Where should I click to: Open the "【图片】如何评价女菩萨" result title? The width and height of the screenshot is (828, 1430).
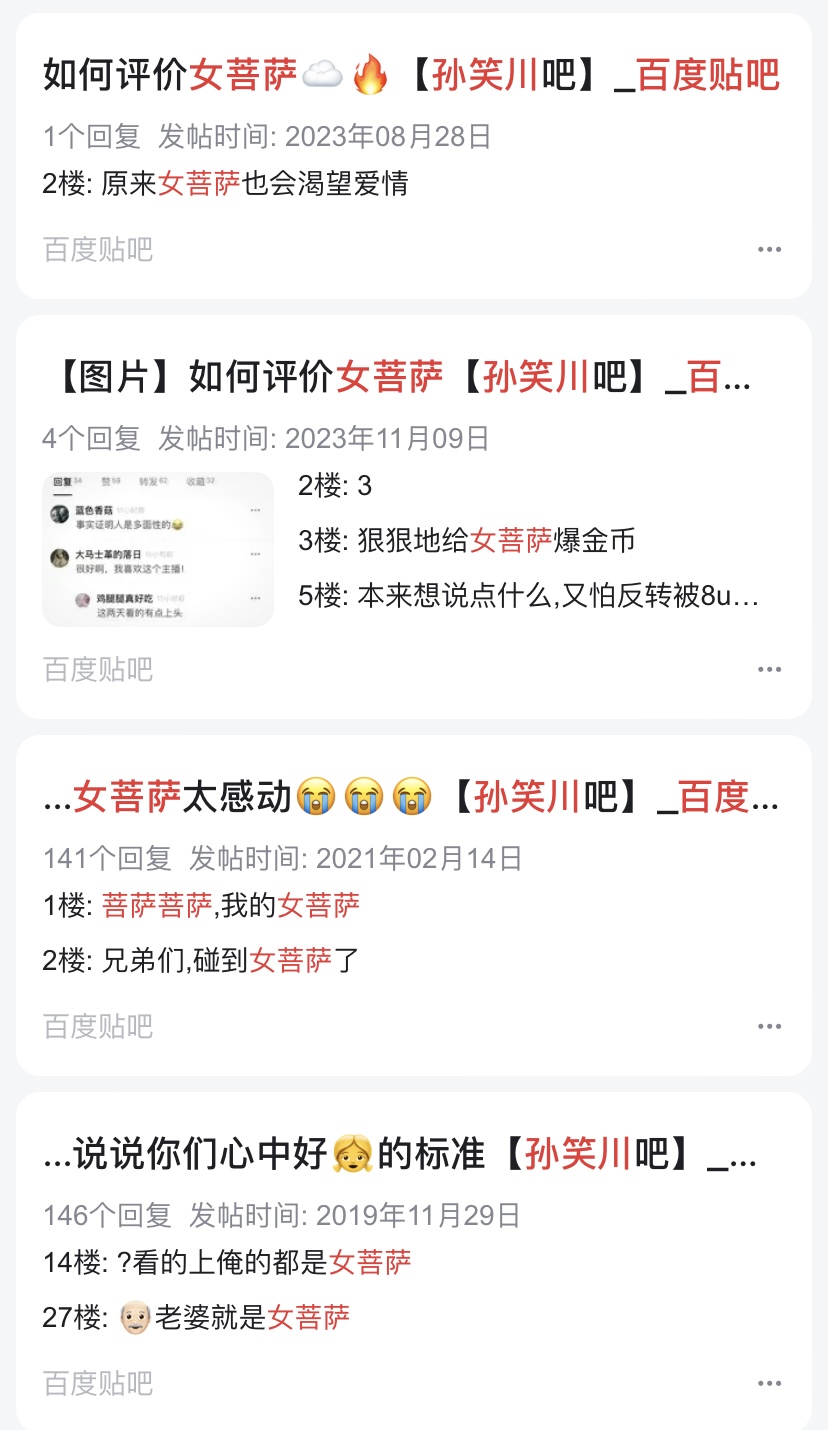click(397, 378)
